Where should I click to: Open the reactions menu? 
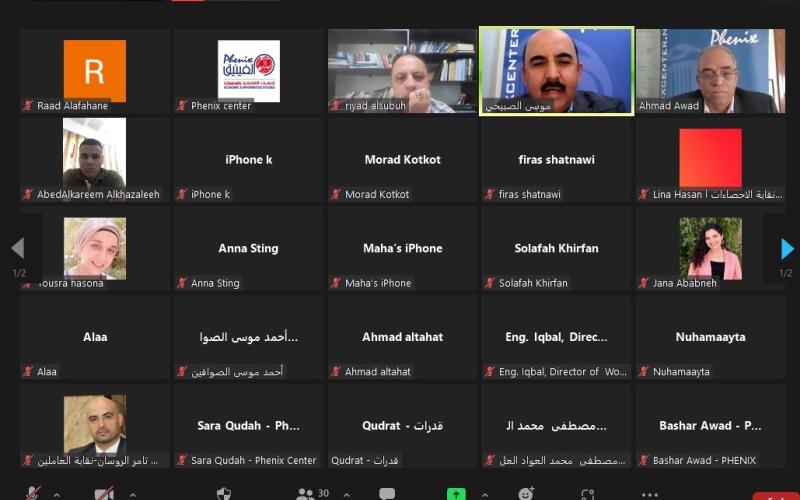point(527,493)
